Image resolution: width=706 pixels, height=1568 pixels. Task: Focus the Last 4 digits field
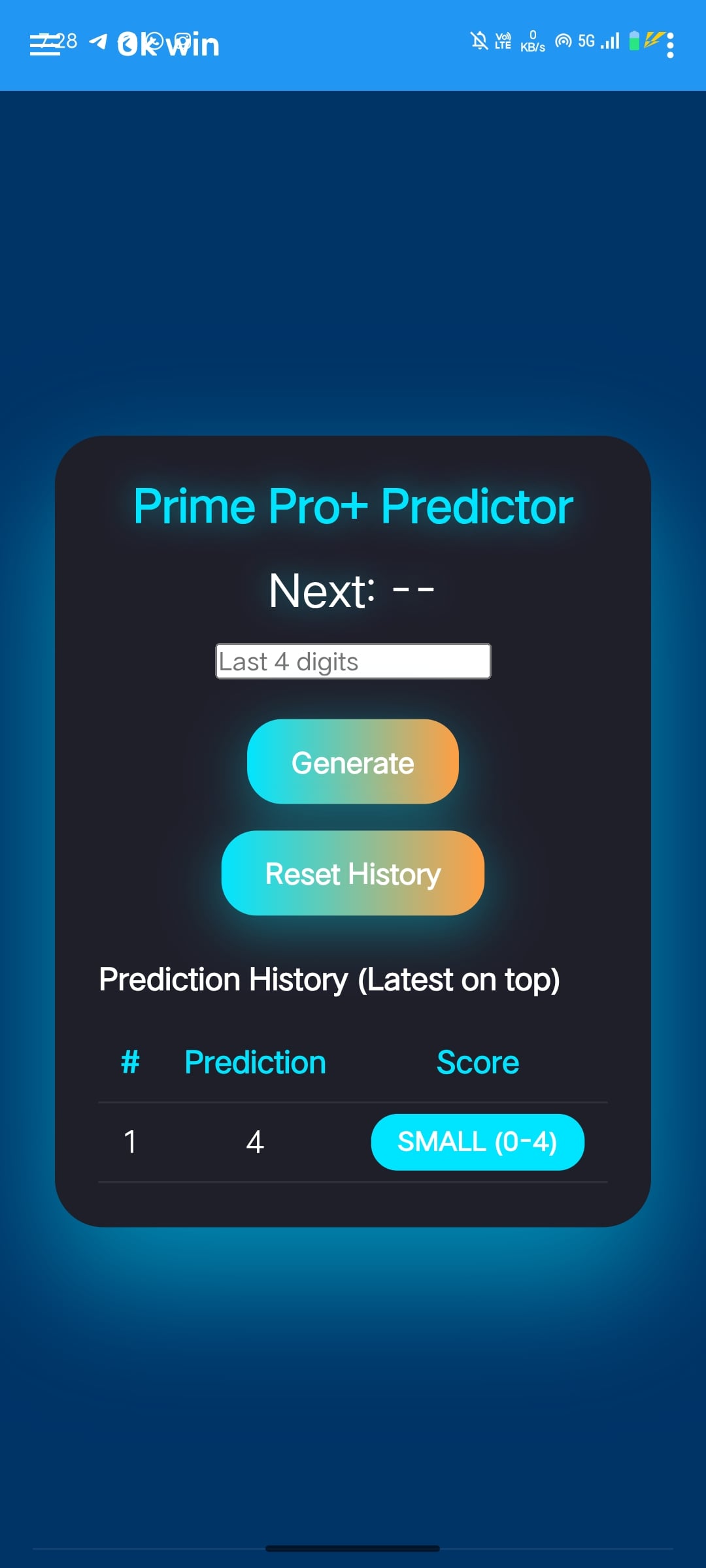[353, 661]
